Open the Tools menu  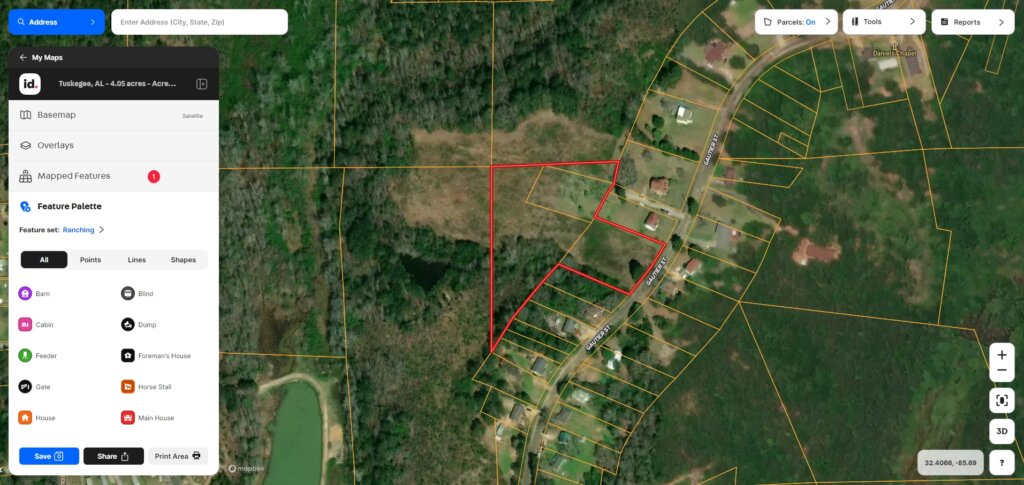click(884, 21)
